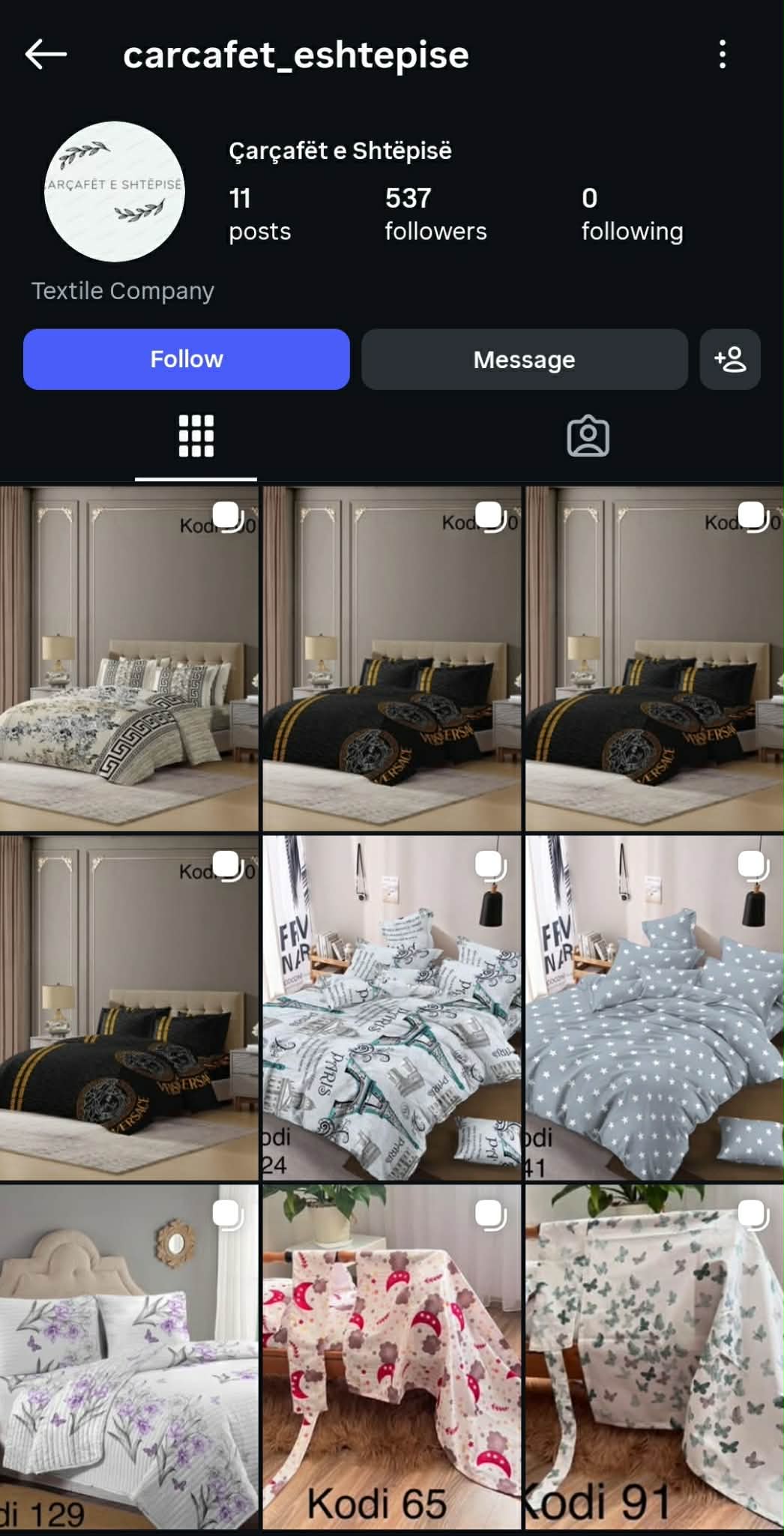Go back with the arrow icon
This screenshot has width=784, height=1536.
tap(46, 55)
